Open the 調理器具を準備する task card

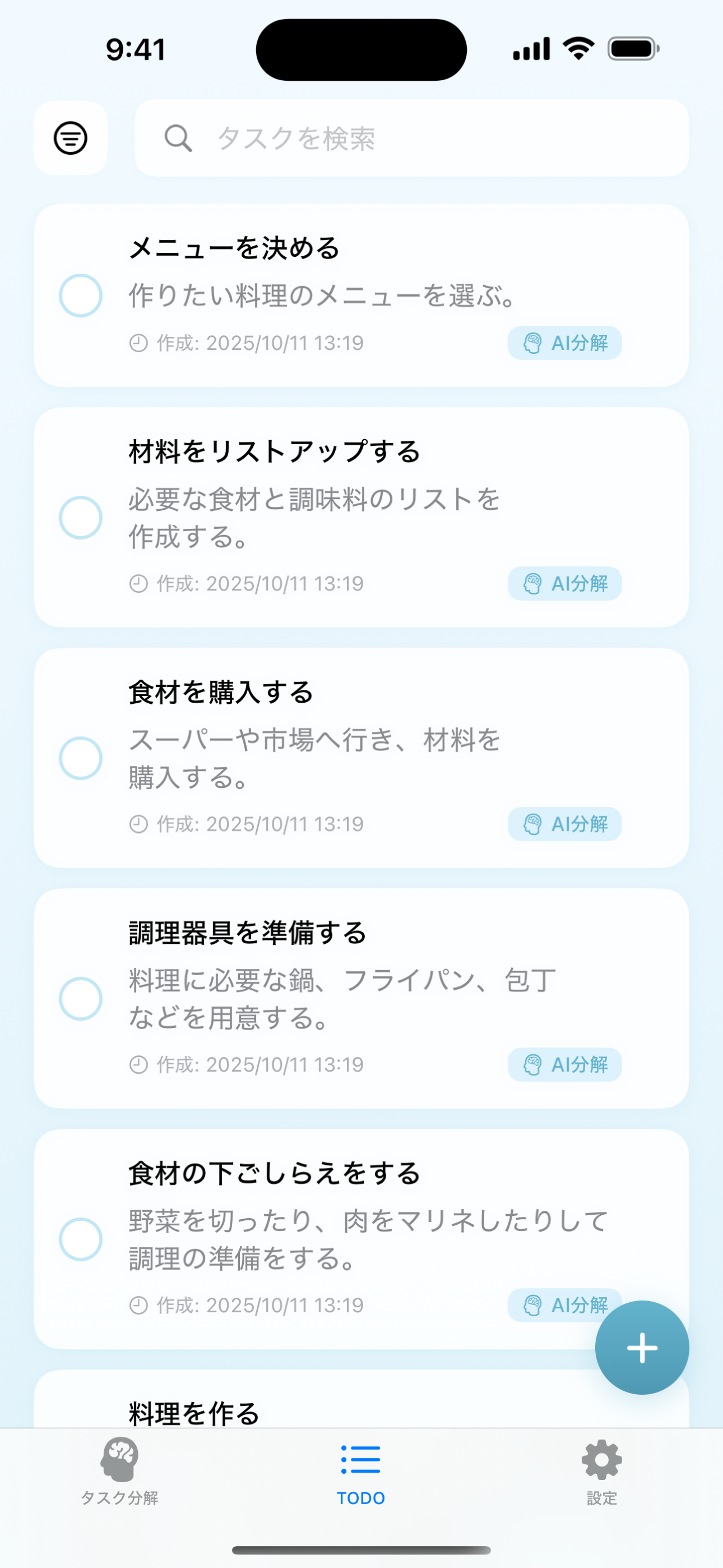point(361,999)
